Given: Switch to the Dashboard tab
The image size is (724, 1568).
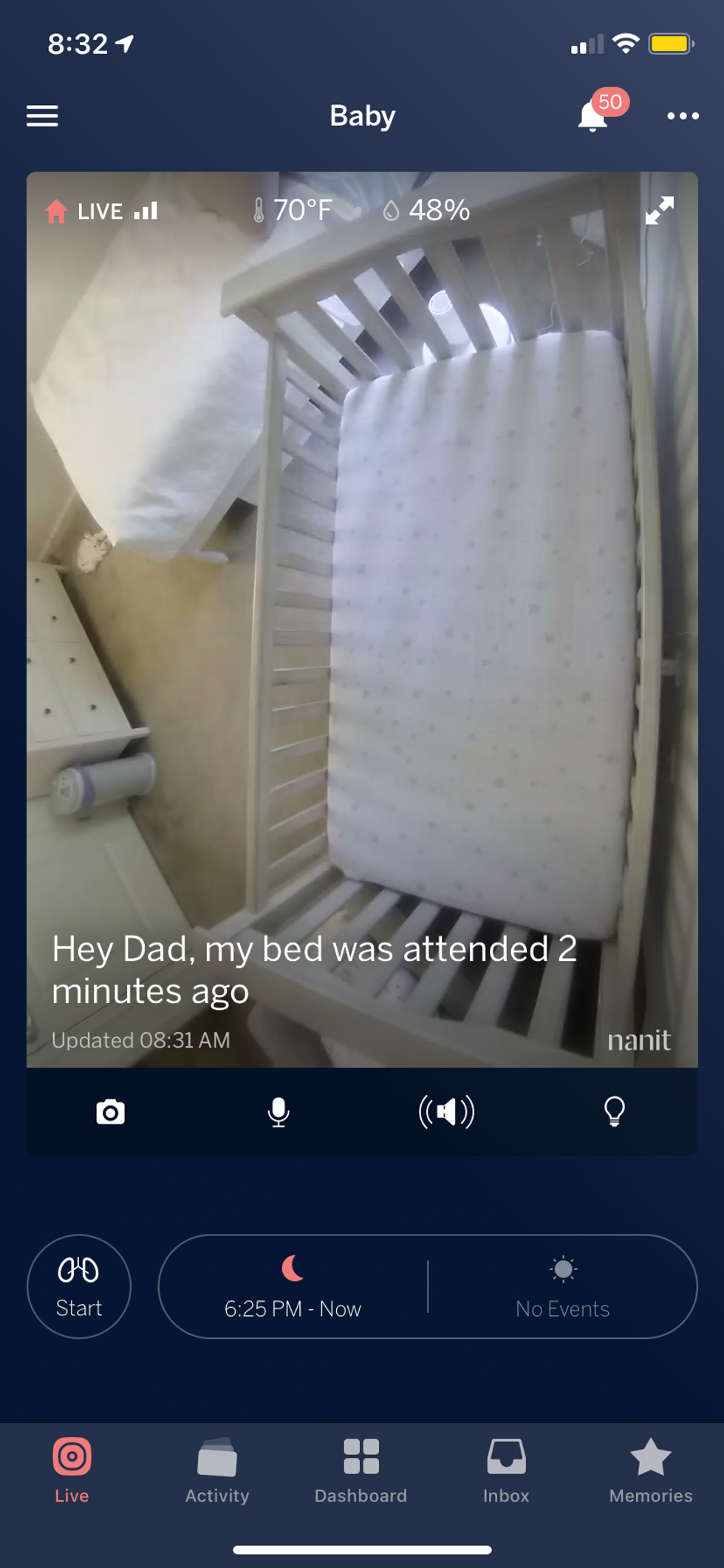Looking at the screenshot, I should click(361, 1471).
